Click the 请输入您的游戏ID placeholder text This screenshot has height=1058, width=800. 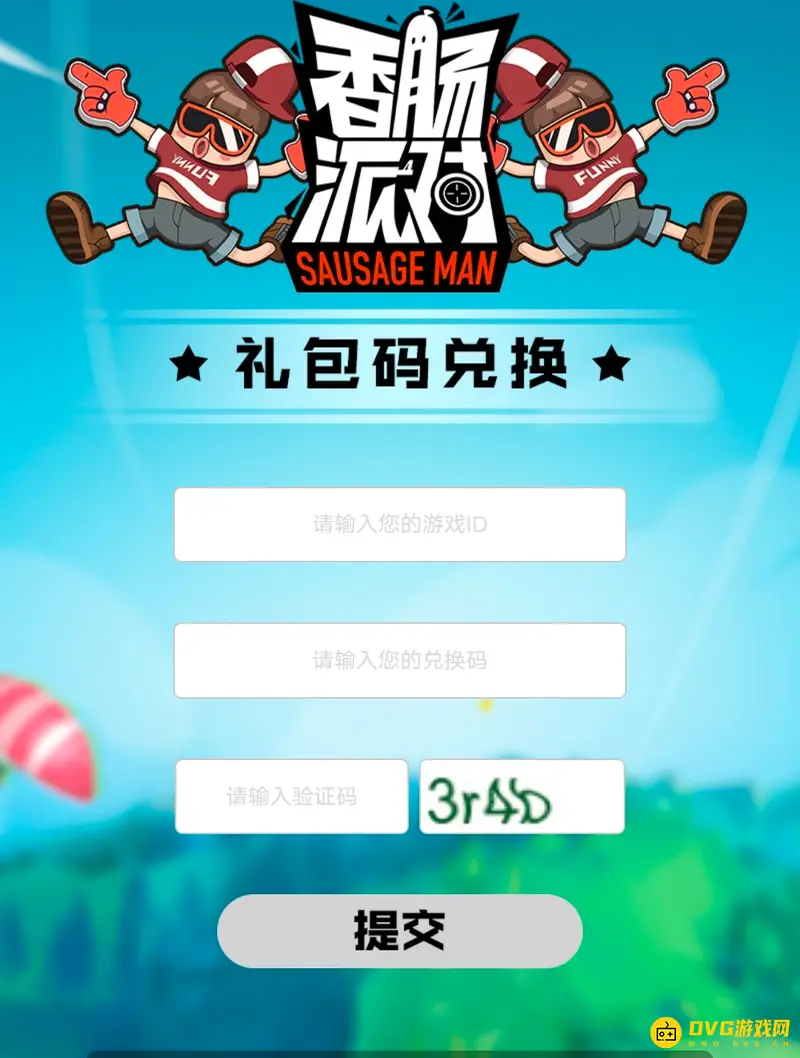pos(400,524)
